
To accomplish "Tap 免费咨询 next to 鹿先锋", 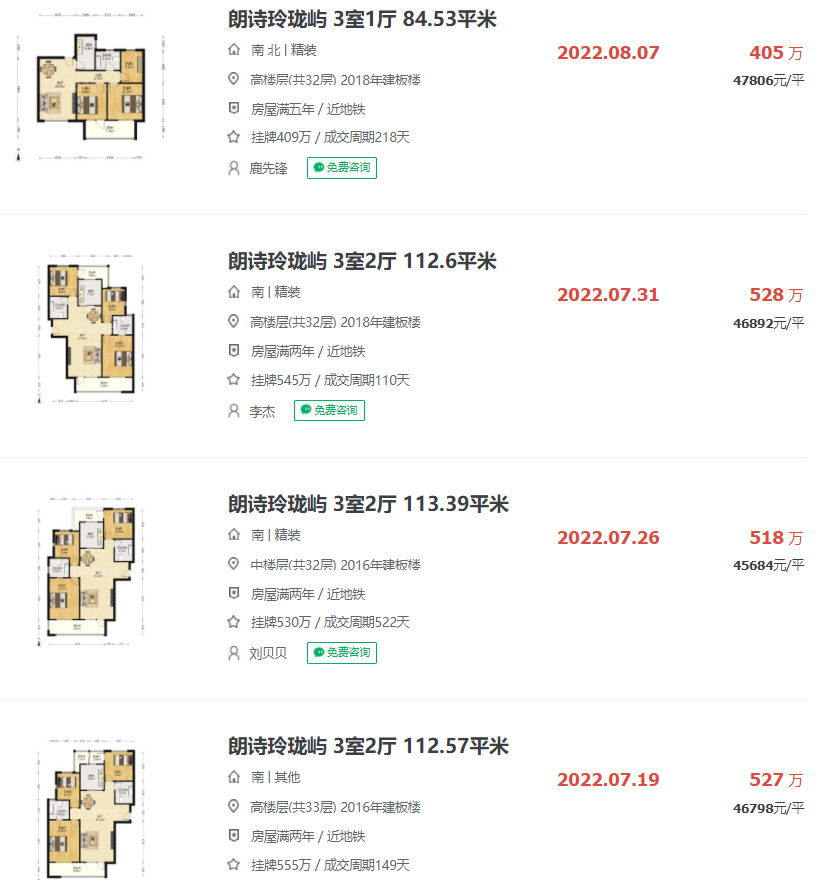I will [x=342, y=168].
